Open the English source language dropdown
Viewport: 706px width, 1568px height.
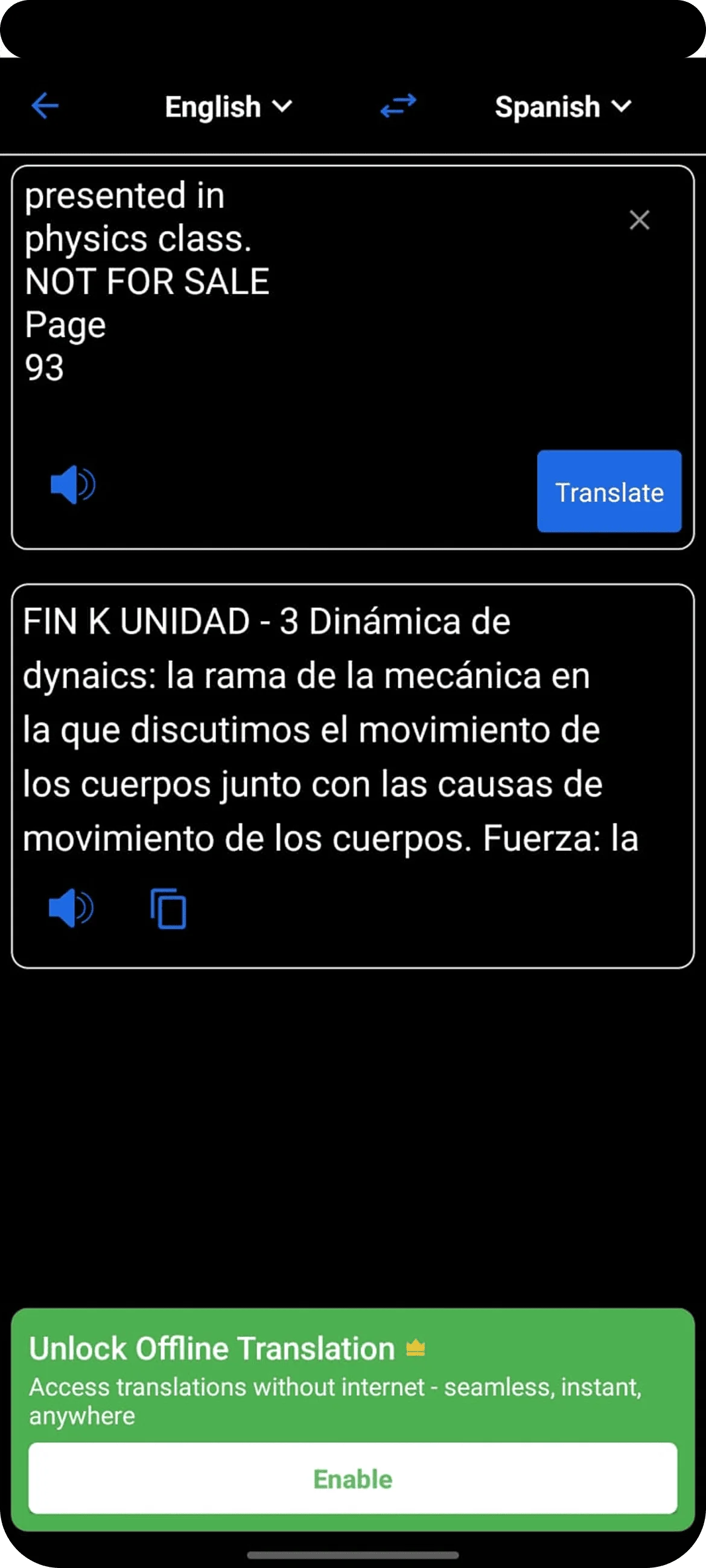pyautogui.click(x=229, y=106)
